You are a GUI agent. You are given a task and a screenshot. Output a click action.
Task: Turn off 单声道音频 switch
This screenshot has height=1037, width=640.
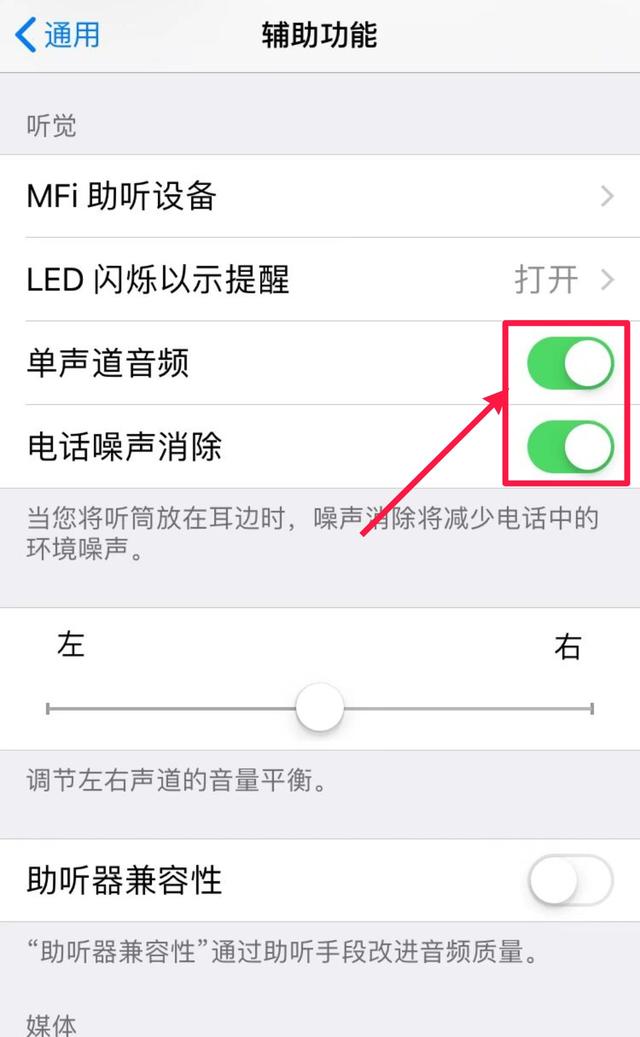tap(570, 363)
